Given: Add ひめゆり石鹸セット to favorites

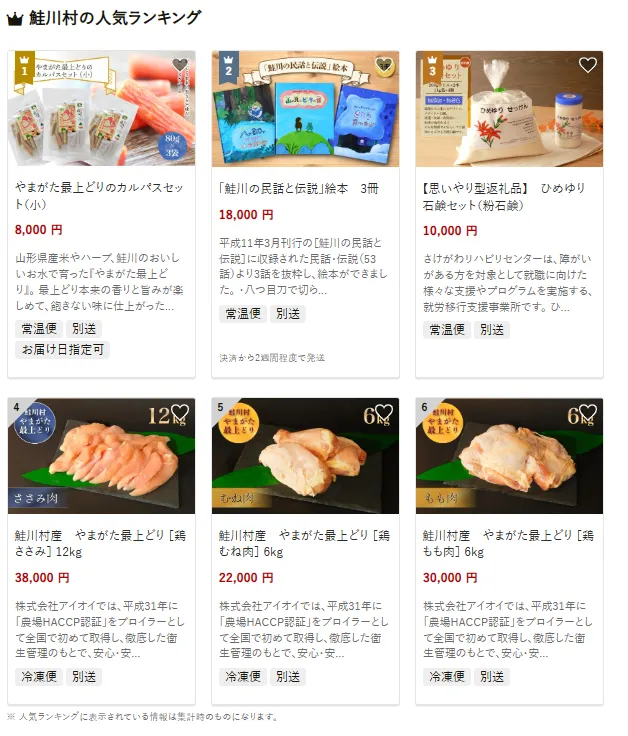Looking at the screenshot, I should 588,66.
